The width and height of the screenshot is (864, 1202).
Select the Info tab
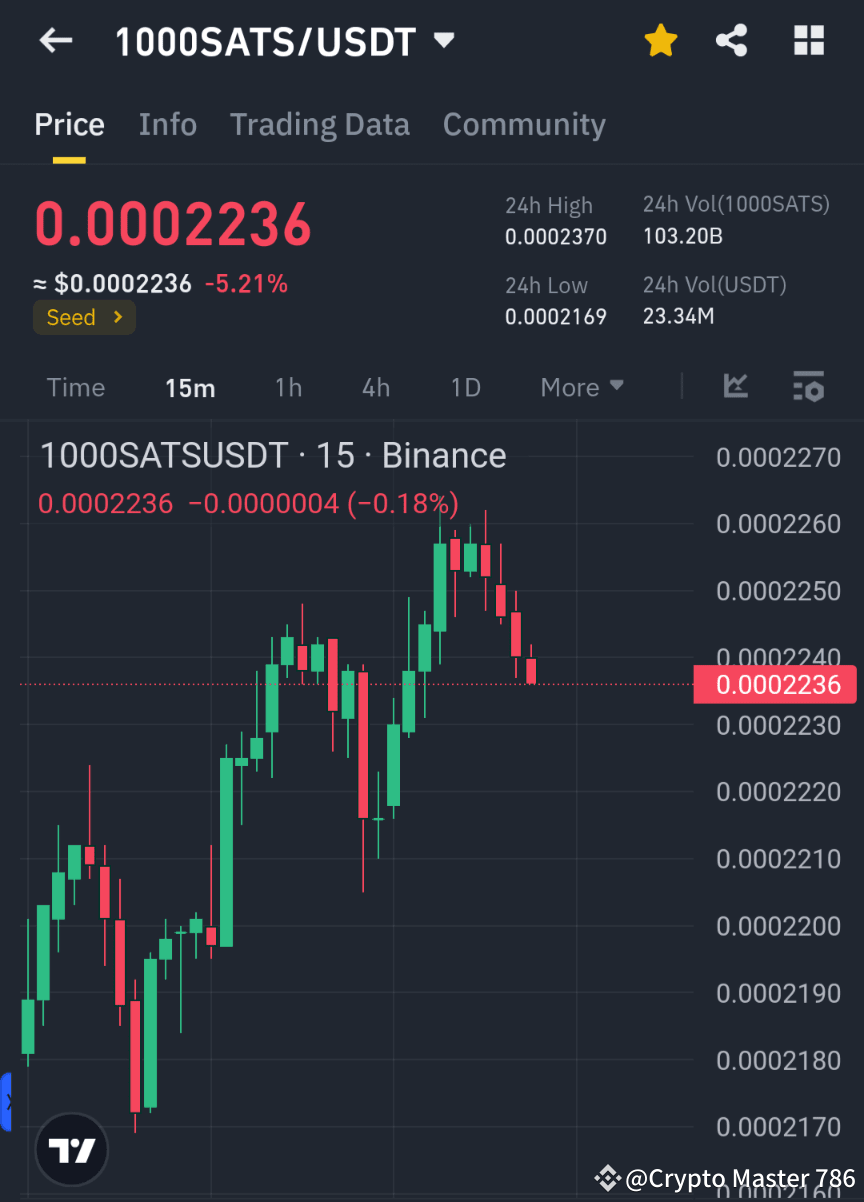167,124
